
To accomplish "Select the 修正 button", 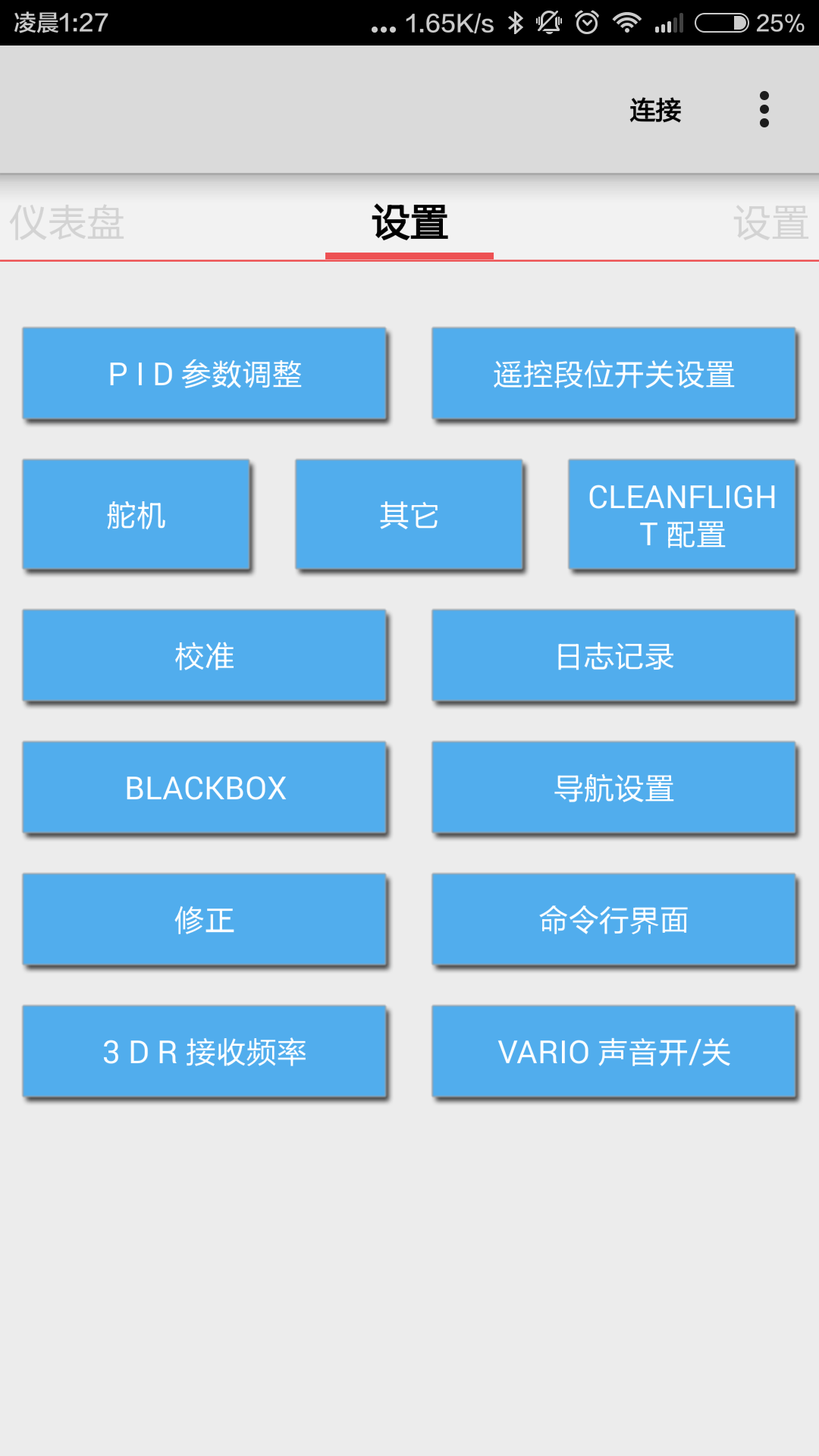I will pyautogui.click(x=205, y=920).
